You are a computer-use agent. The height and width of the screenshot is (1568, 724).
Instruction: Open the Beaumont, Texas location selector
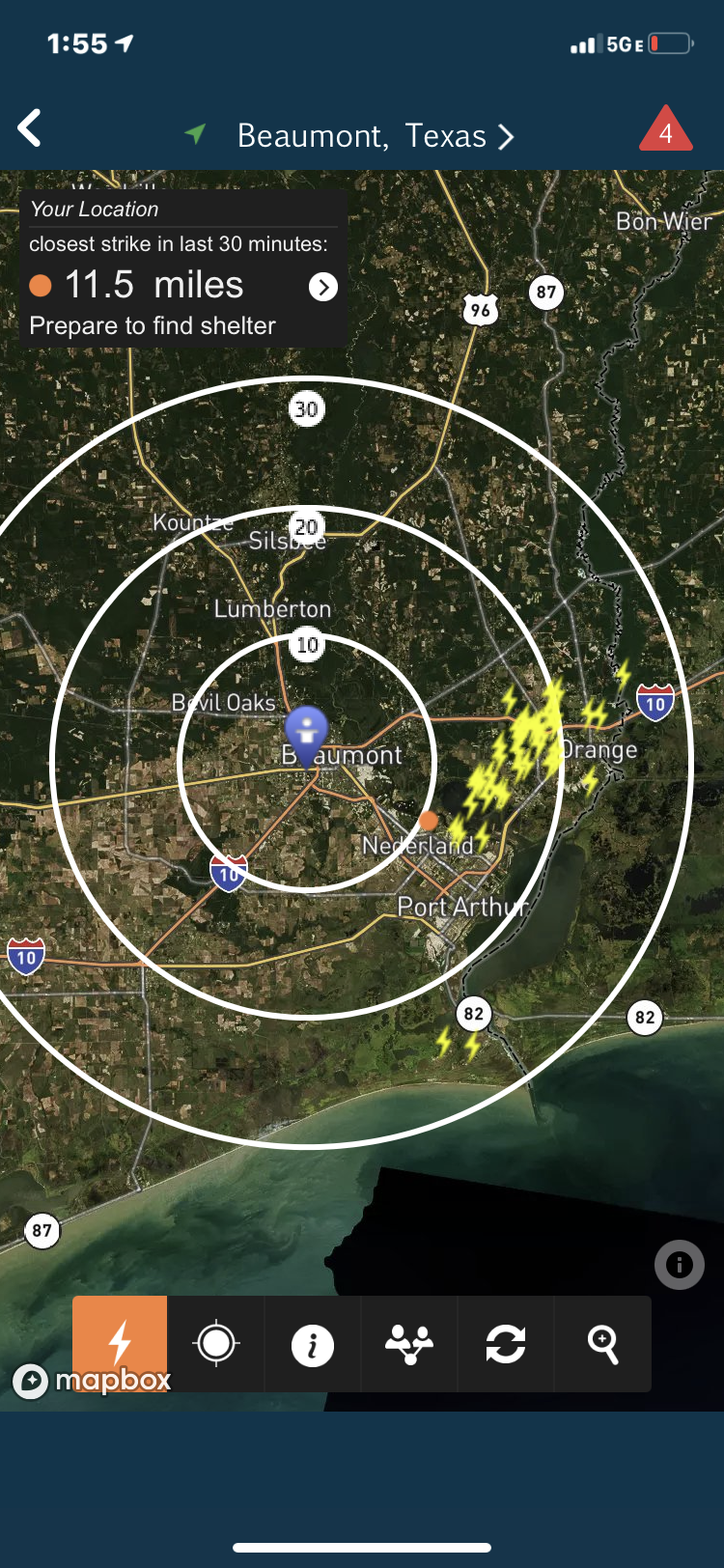(375, 136)
